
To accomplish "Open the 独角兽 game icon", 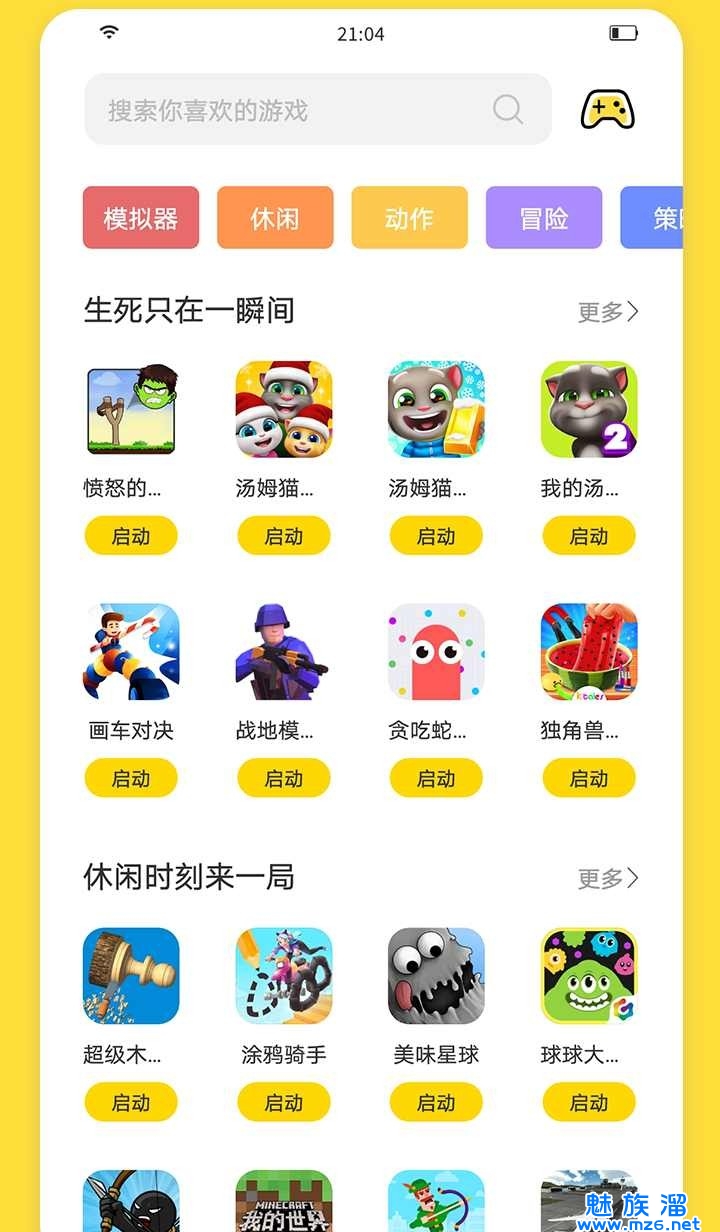I will click(589, 652).
